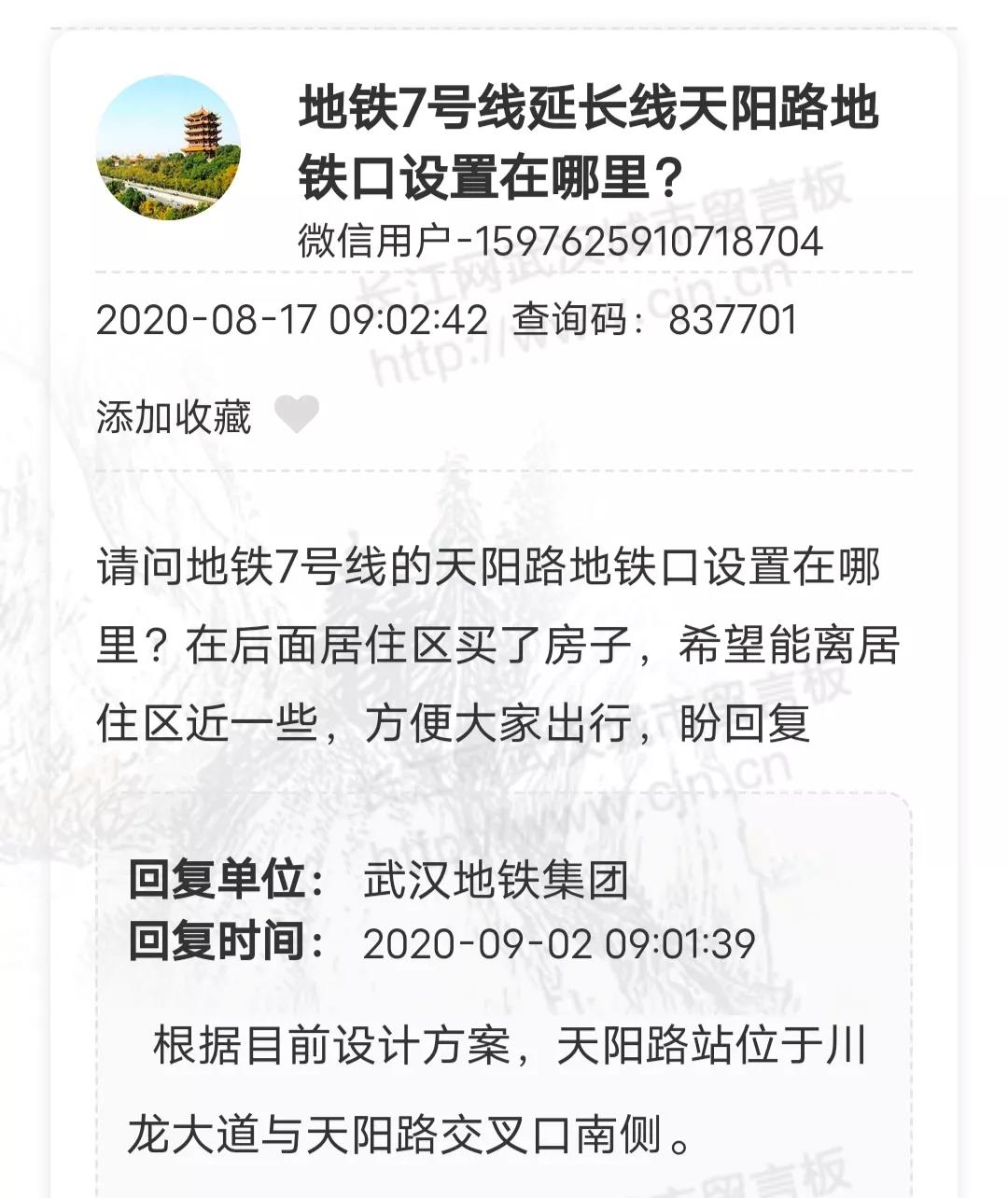This screenshot has width=1008, height=1198.
Task: Open the poster's profile avatar
Action: [x=168, y=148]
